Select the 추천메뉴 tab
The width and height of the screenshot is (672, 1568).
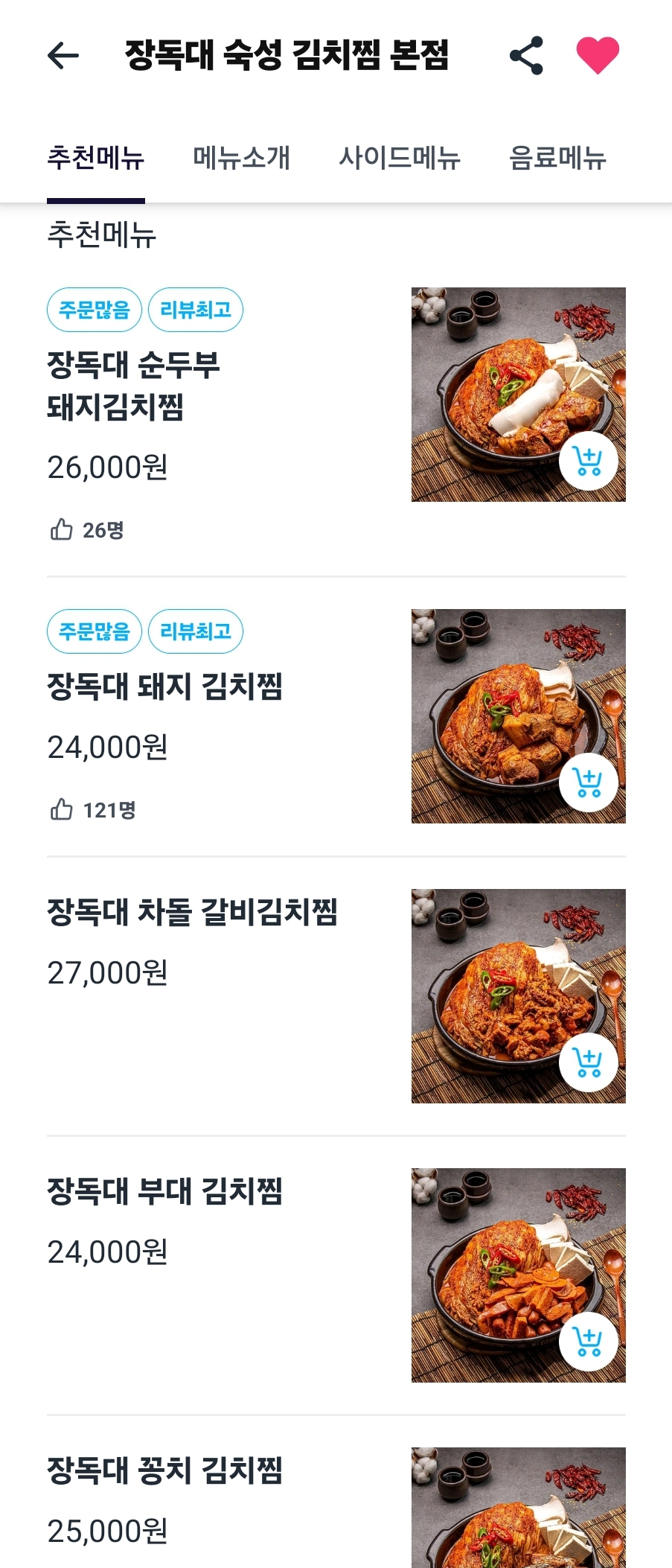click(96, 158)
